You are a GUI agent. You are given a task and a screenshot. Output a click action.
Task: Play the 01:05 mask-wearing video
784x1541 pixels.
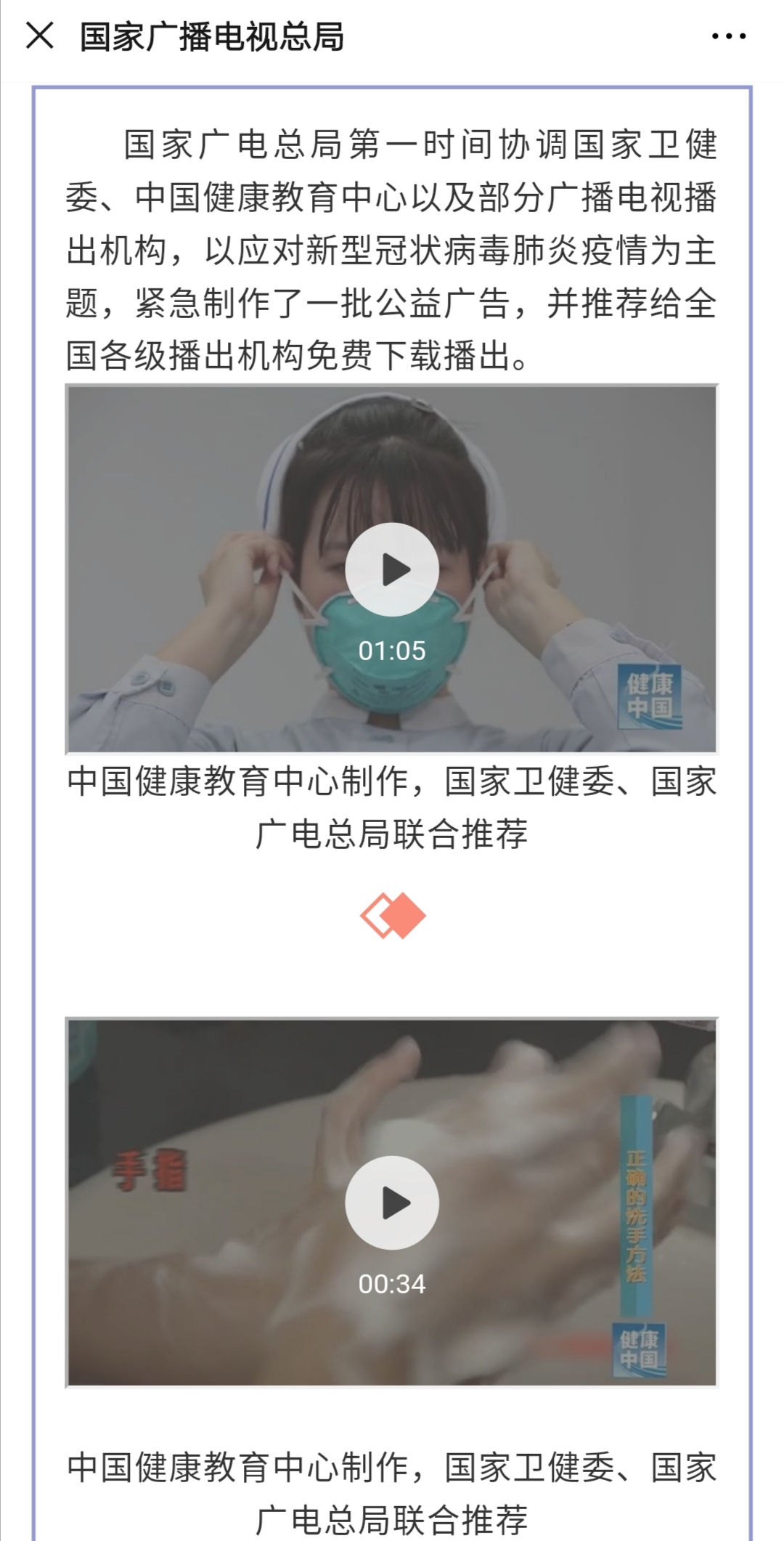pyautogui.click(x=392, y=570)
